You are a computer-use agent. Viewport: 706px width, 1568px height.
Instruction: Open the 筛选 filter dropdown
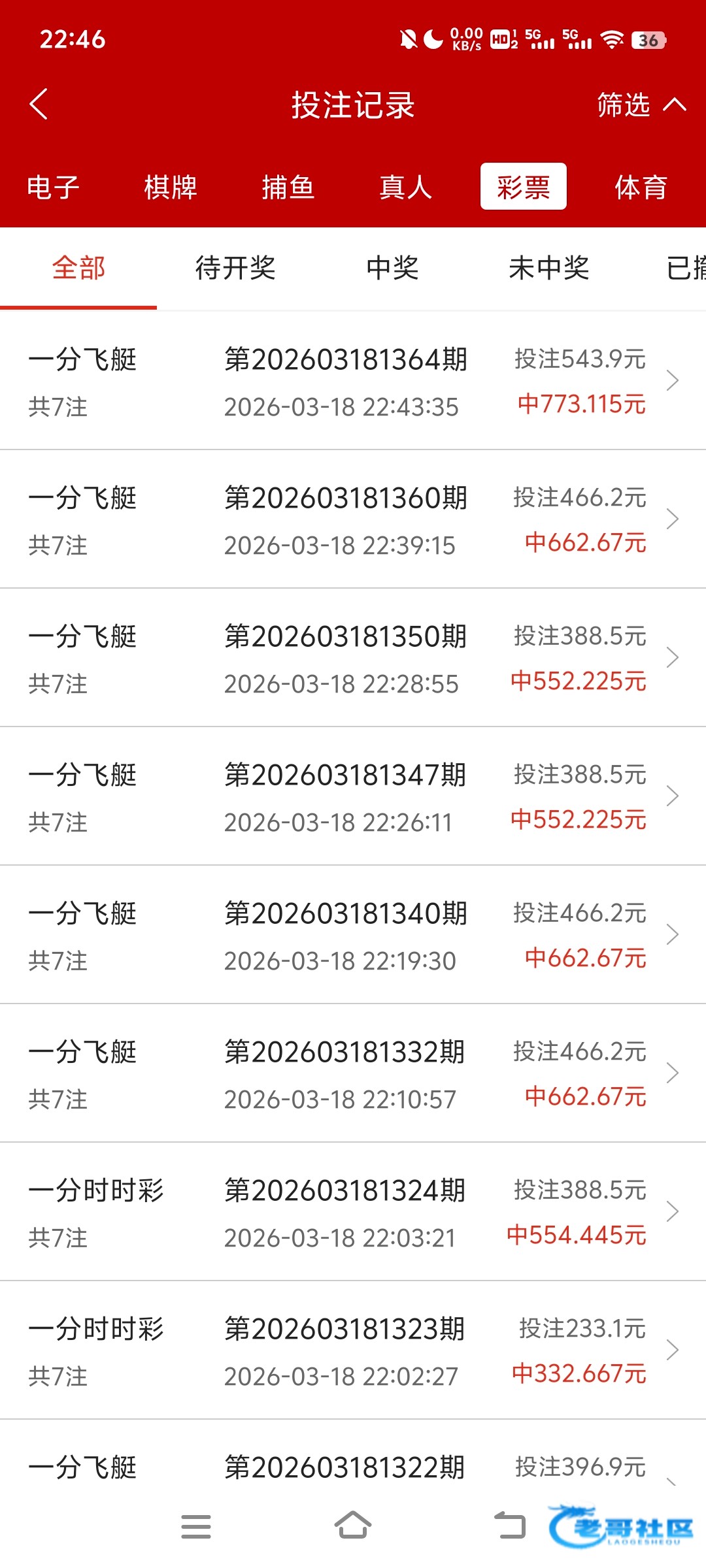(641, 105)
